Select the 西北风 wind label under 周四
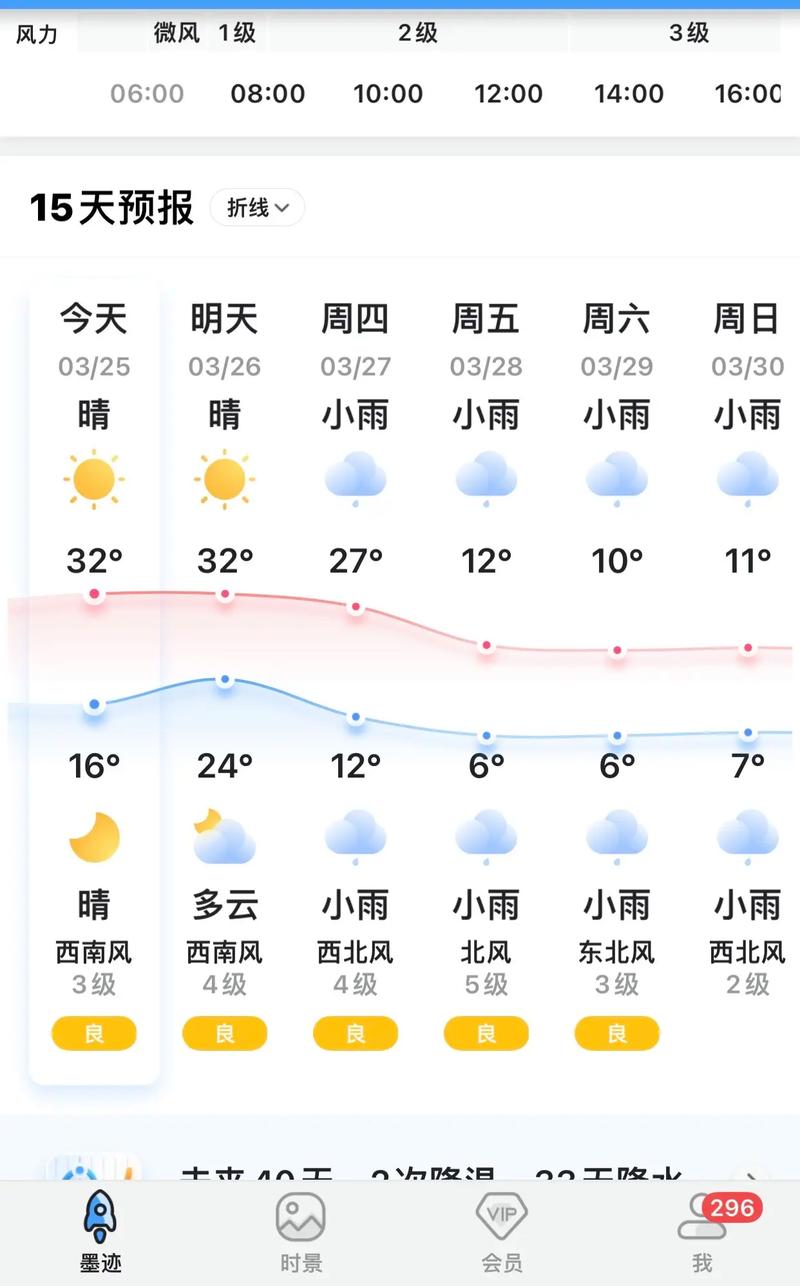Viewport: 800px width, 1286px height. (355, 953)
